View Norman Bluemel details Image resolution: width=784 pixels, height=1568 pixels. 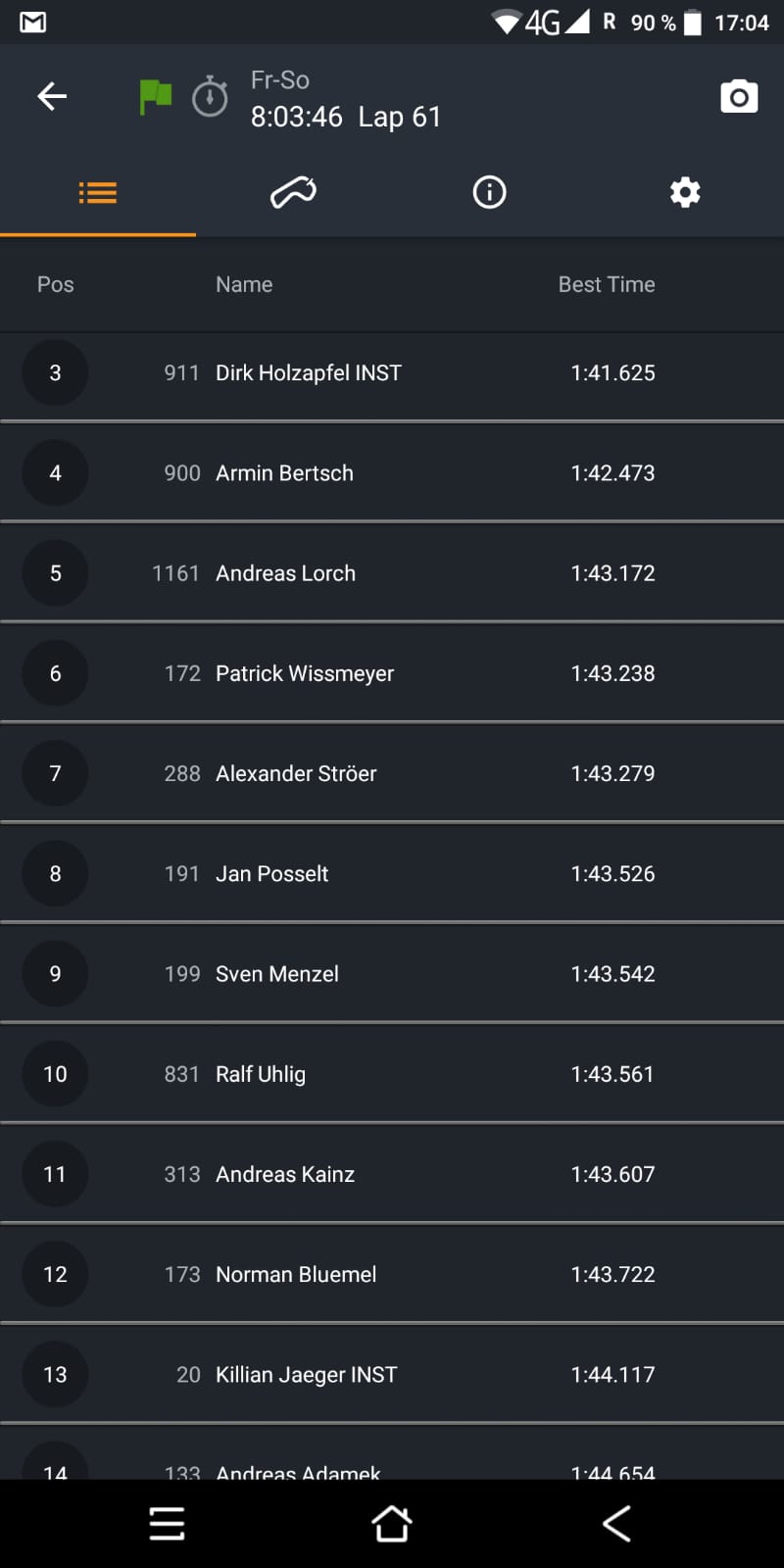[392, 1274]
